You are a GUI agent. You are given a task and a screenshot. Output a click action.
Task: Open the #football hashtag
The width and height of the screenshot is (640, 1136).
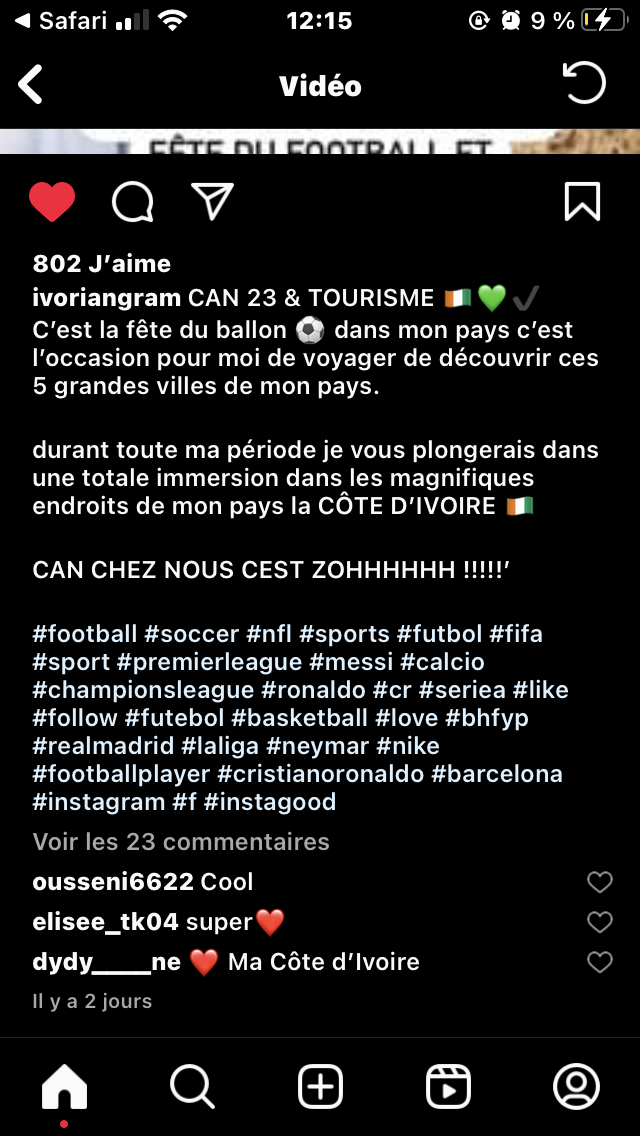pos(85,634)
